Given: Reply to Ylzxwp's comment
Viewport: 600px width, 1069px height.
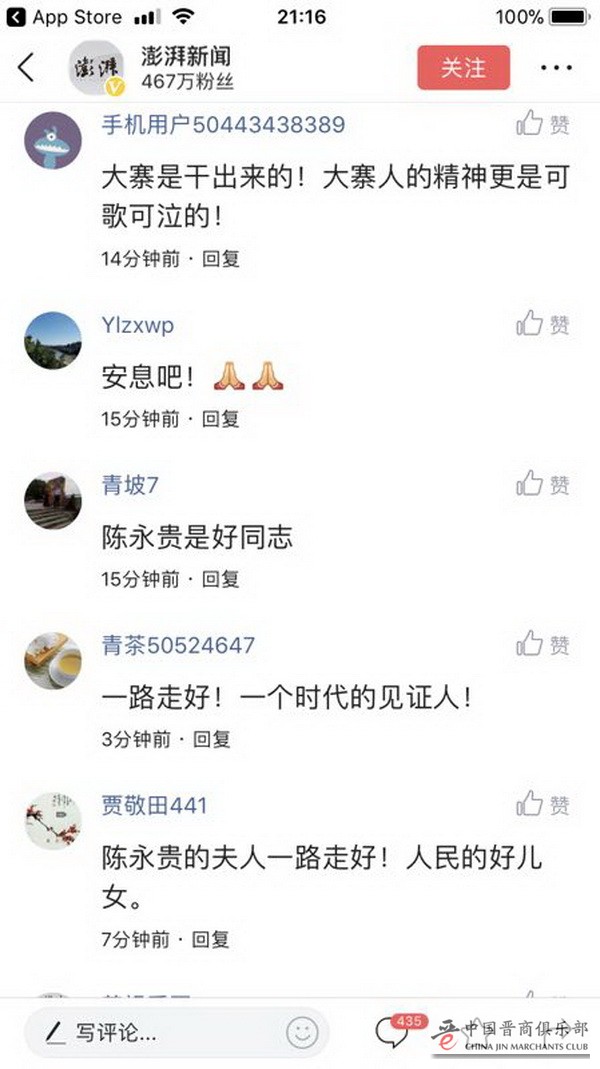Looking at the screenshot, I should pos(221,419).
